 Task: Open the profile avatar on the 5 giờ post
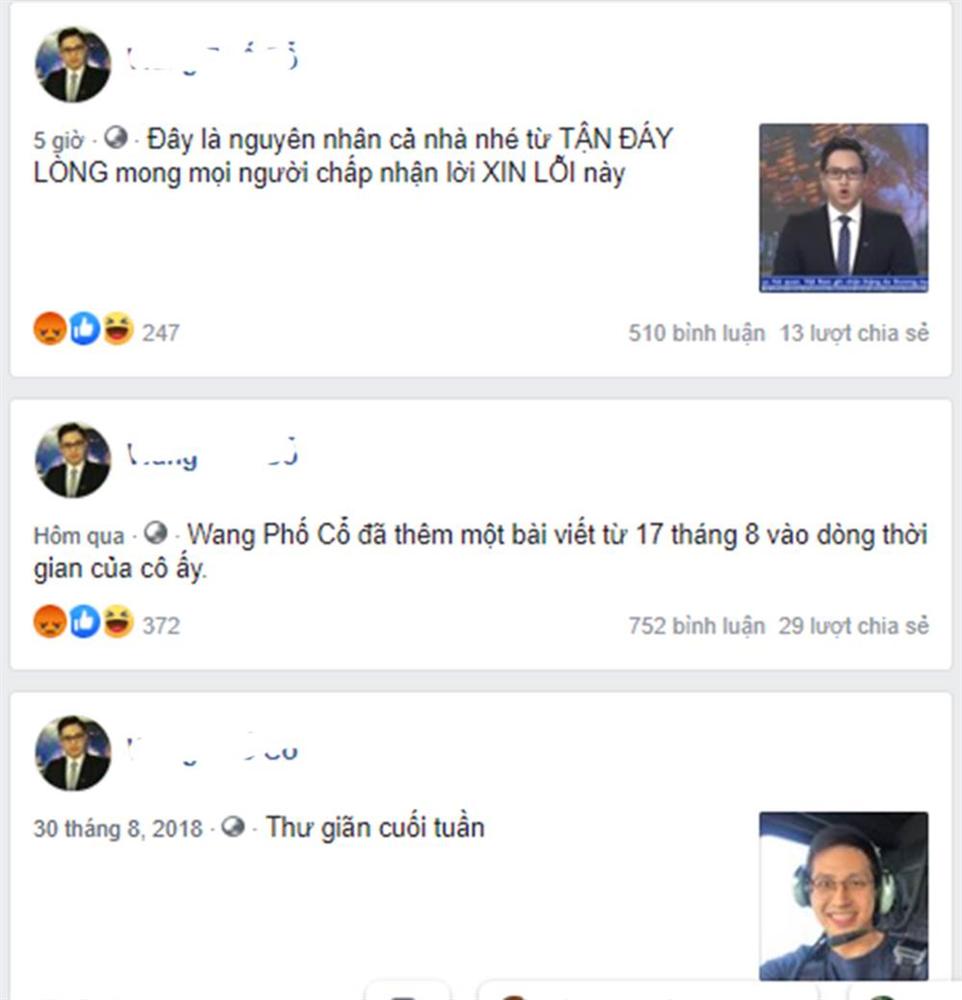(72, 65)
